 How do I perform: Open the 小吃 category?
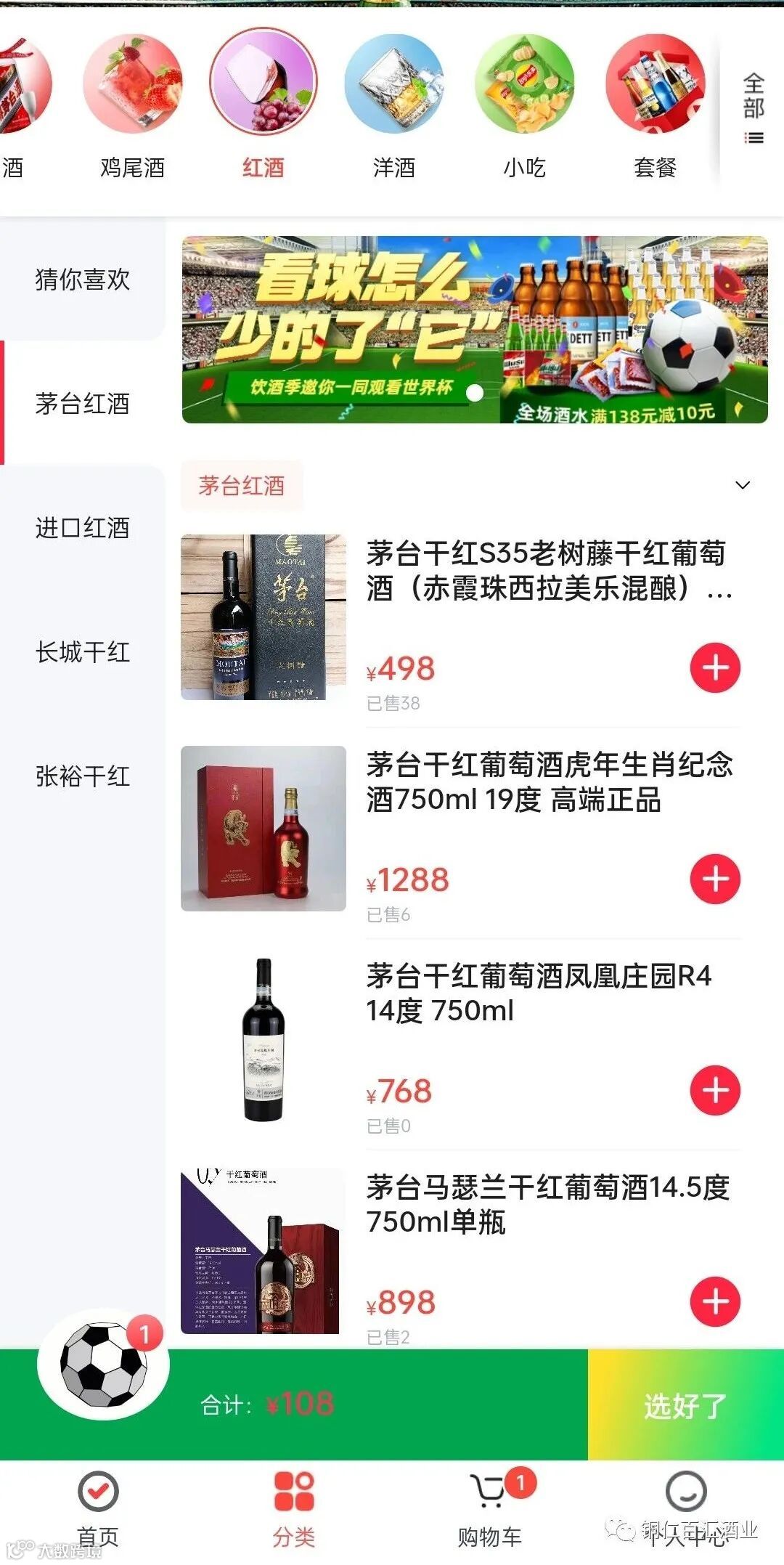click(524, 105)
